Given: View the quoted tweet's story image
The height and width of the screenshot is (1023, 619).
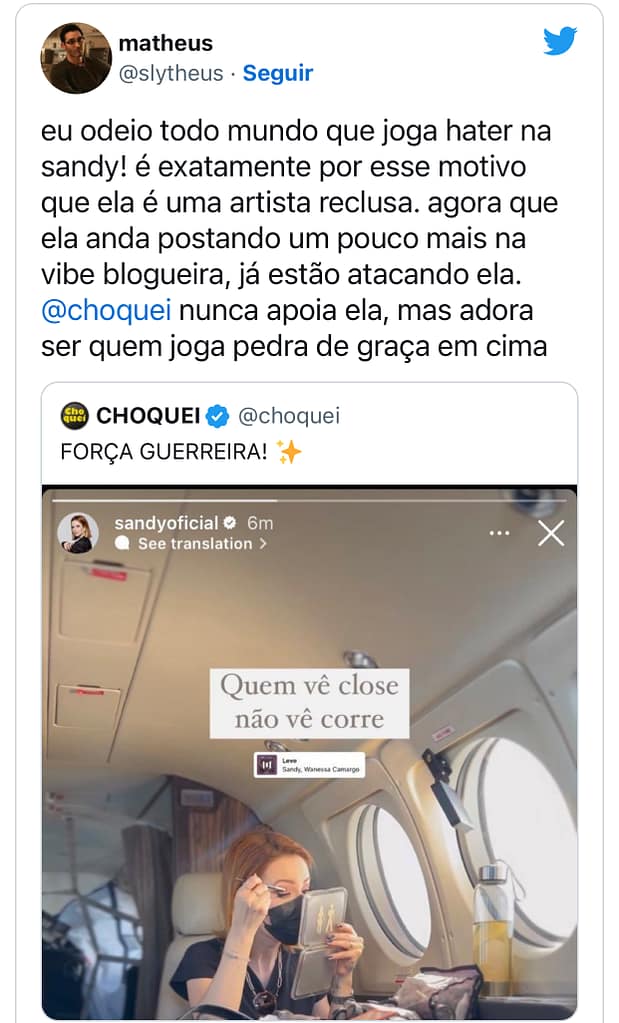Looking at the screenshot, I should click(309, 750).
